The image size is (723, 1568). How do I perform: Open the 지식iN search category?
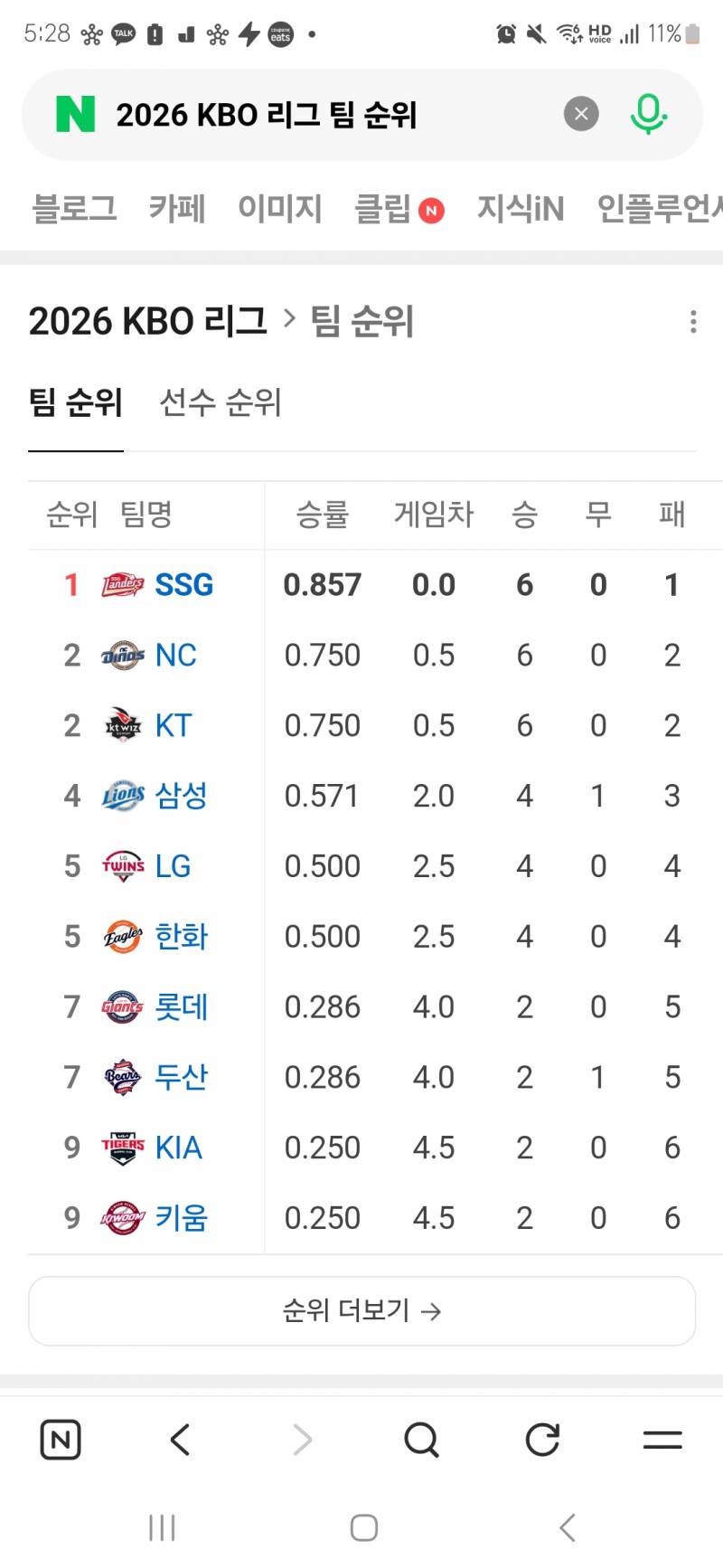pyautogui.click(x=521, y=209)
